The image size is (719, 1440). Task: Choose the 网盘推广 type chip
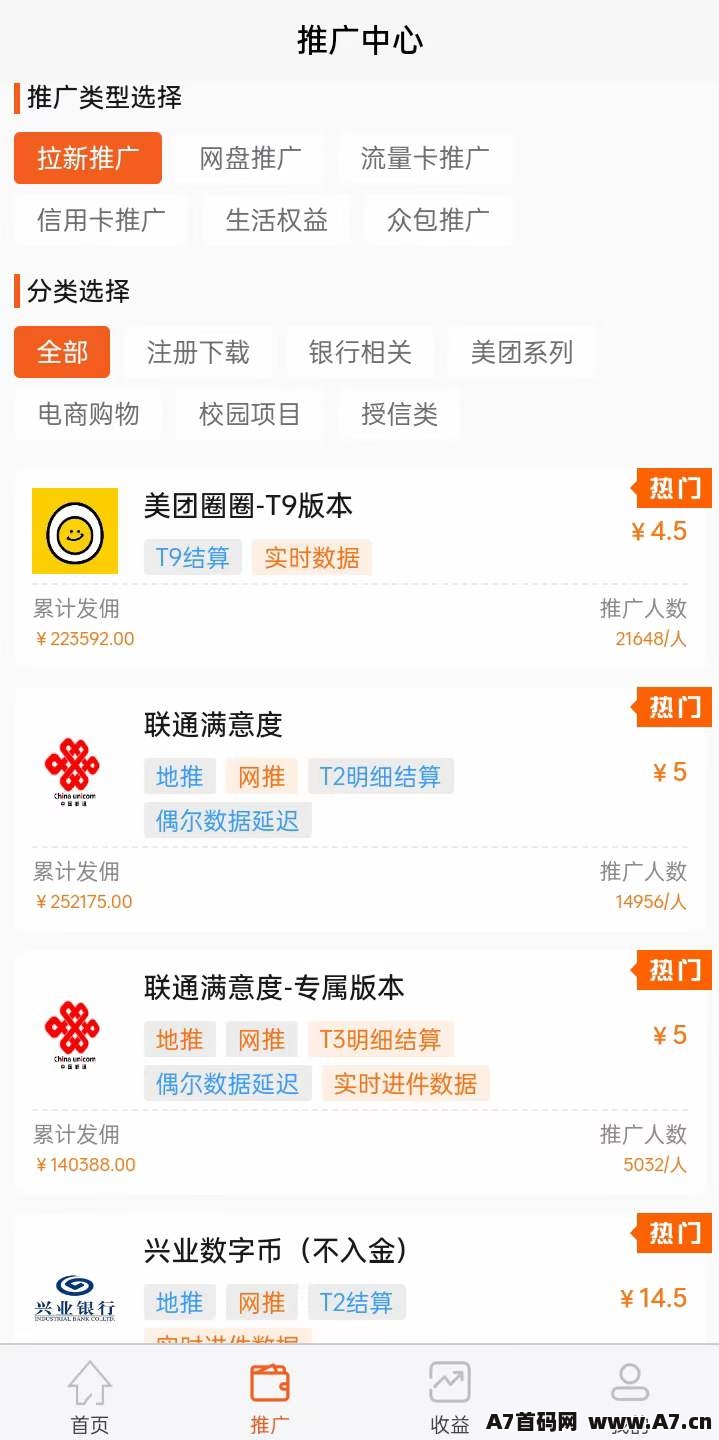click(x=250, y=158)
